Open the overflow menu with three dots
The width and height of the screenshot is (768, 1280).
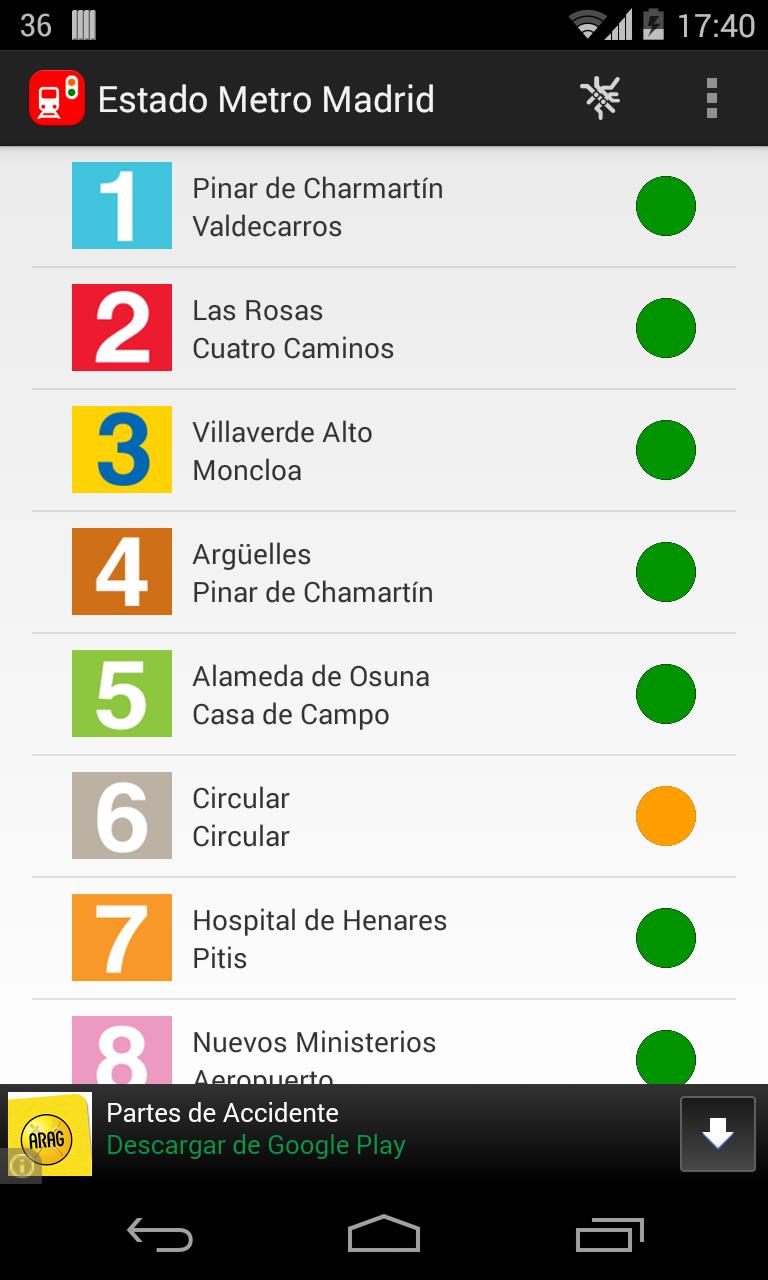[711, 97]
